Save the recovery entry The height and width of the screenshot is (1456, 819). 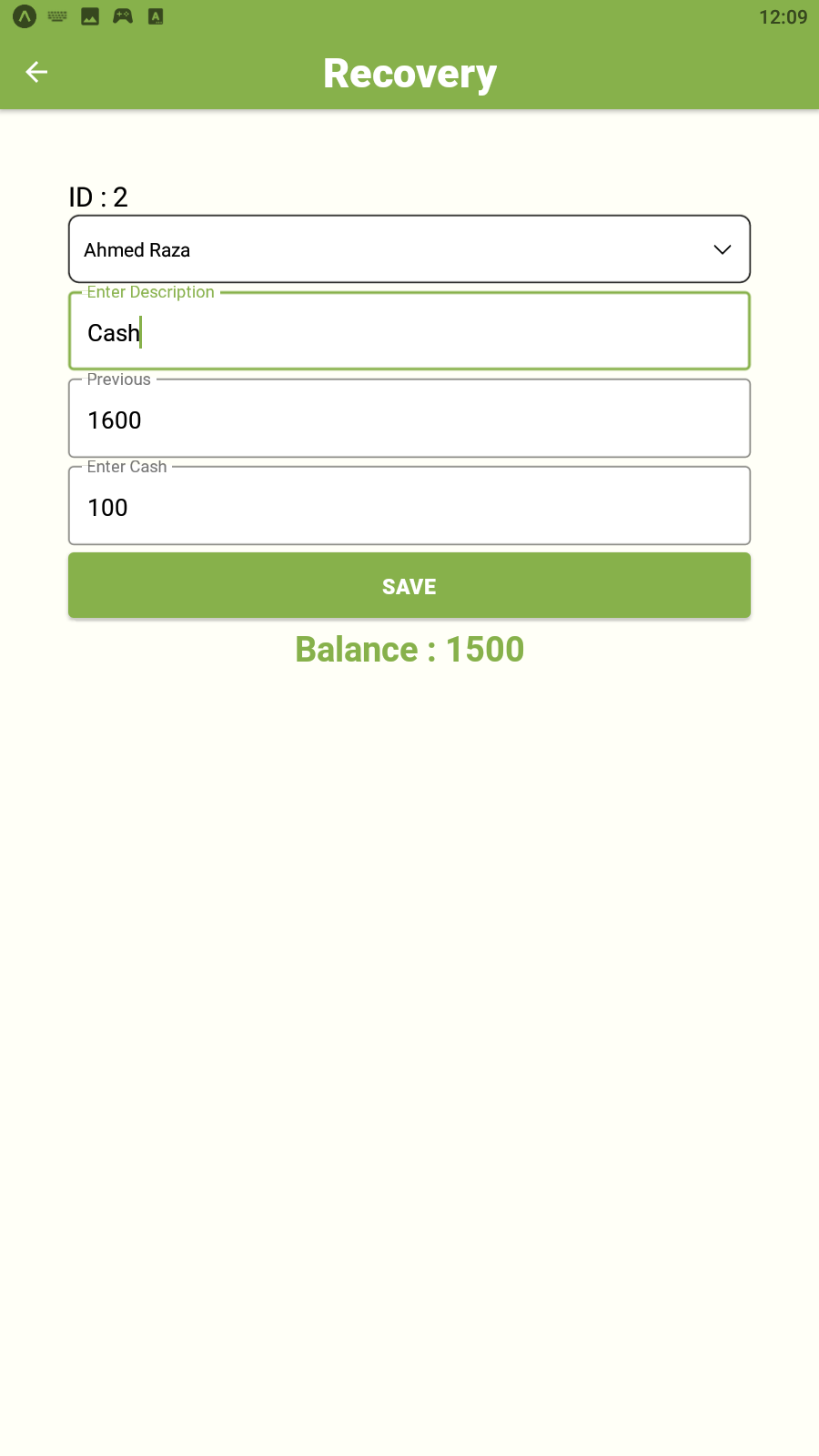[409, 586]
